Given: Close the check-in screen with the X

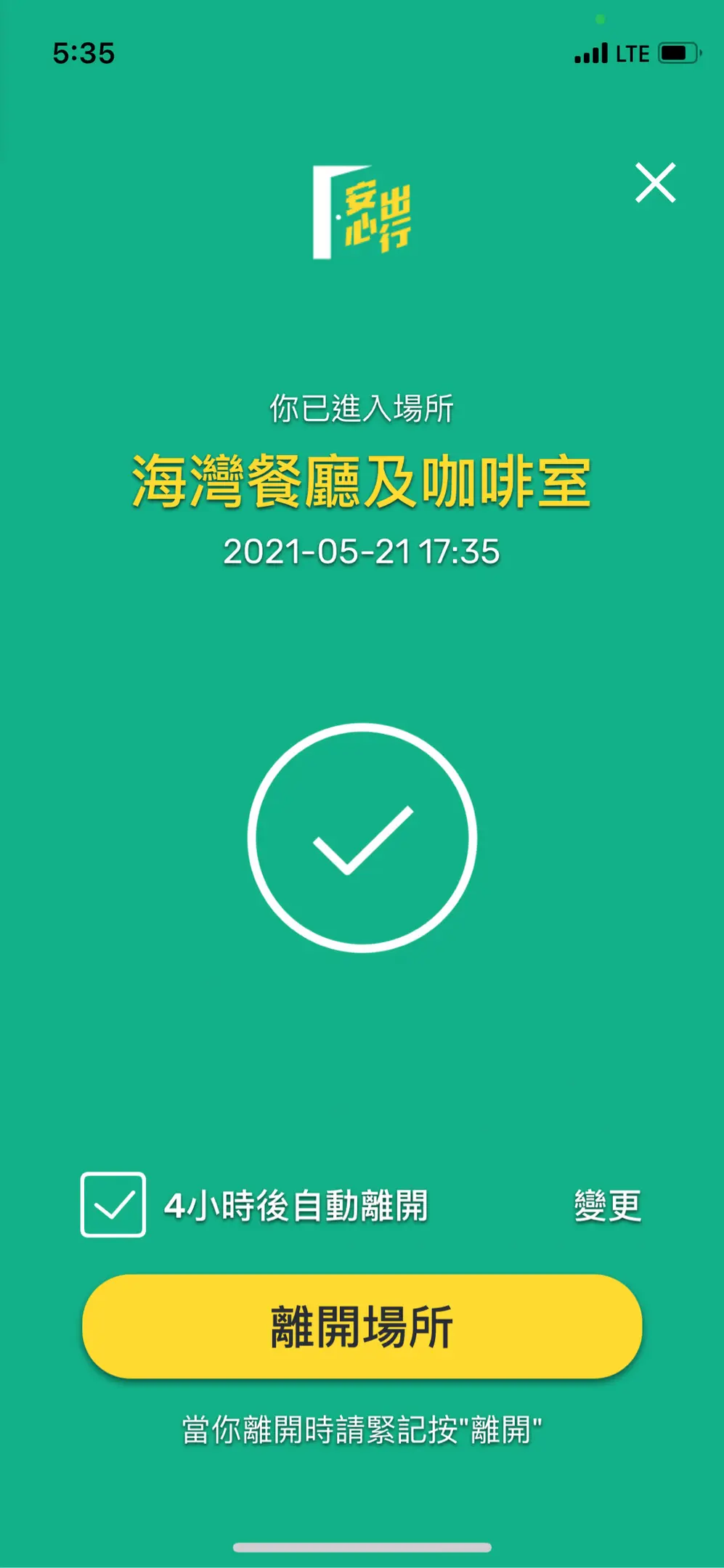Looking at the screenshot, I should point(656,182).
